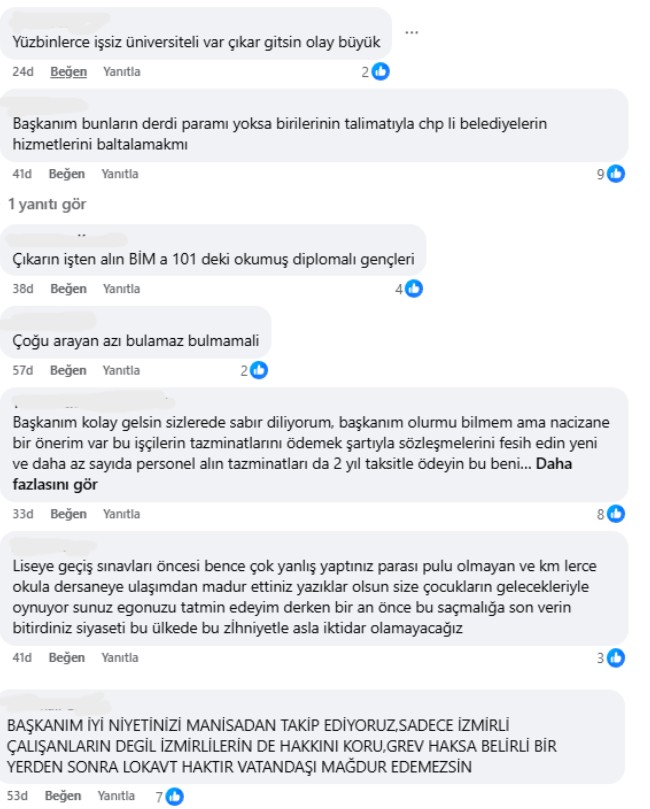Open options for the 'Yüzbinlerce işsiz' comment

(411, 31)
